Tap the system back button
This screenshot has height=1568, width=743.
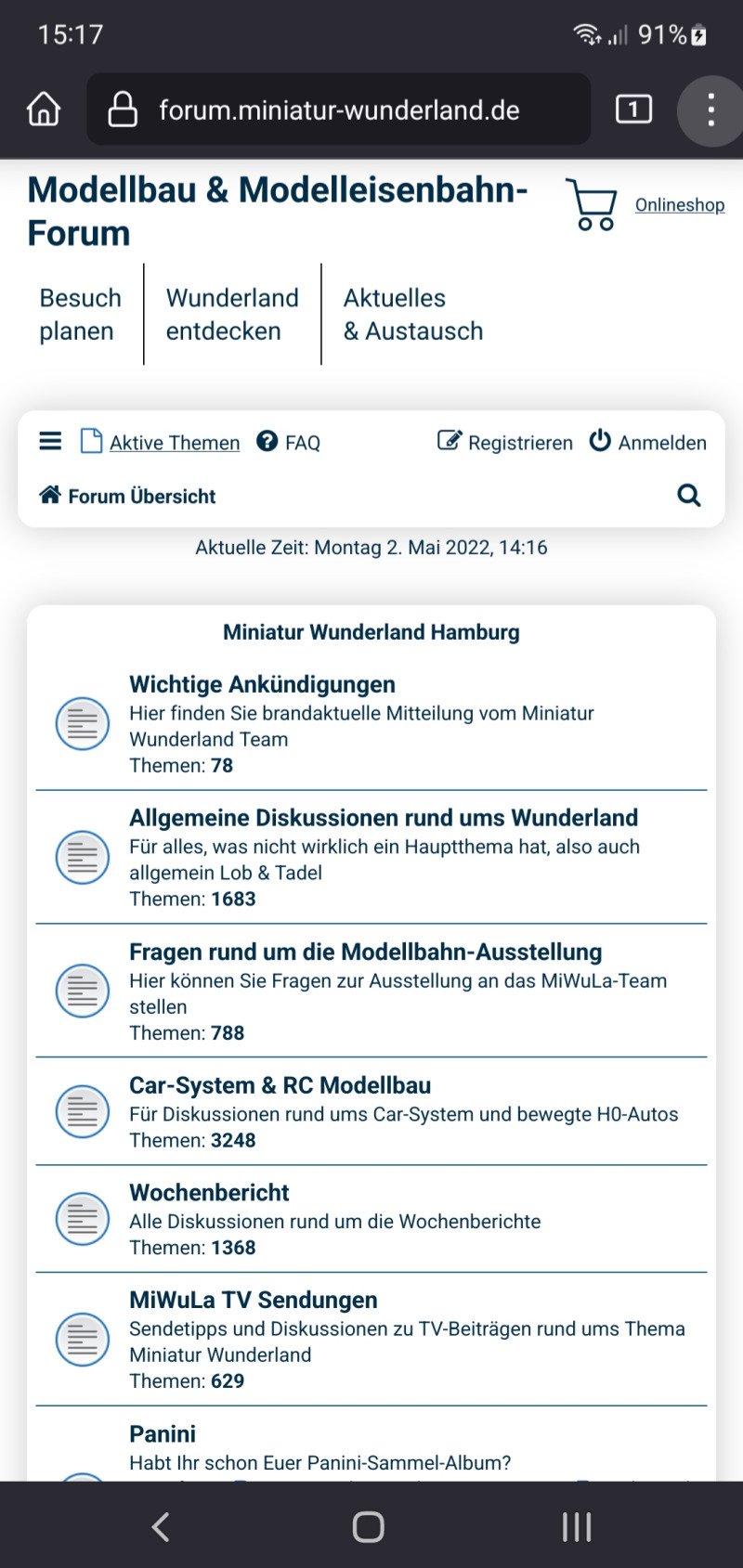(x=161, y=1526)
